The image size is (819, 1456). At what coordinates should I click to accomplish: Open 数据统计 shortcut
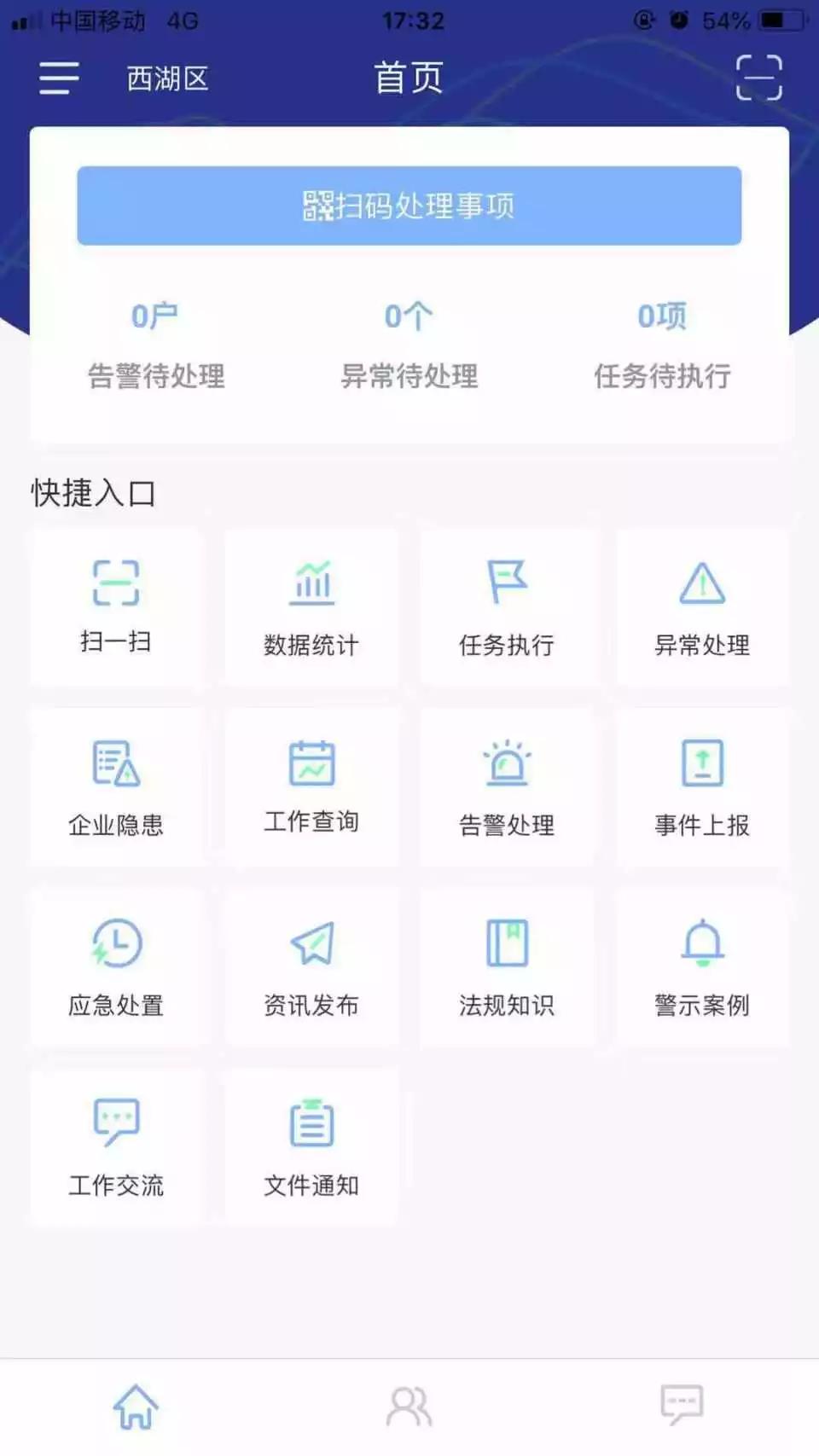coord(311,606)
